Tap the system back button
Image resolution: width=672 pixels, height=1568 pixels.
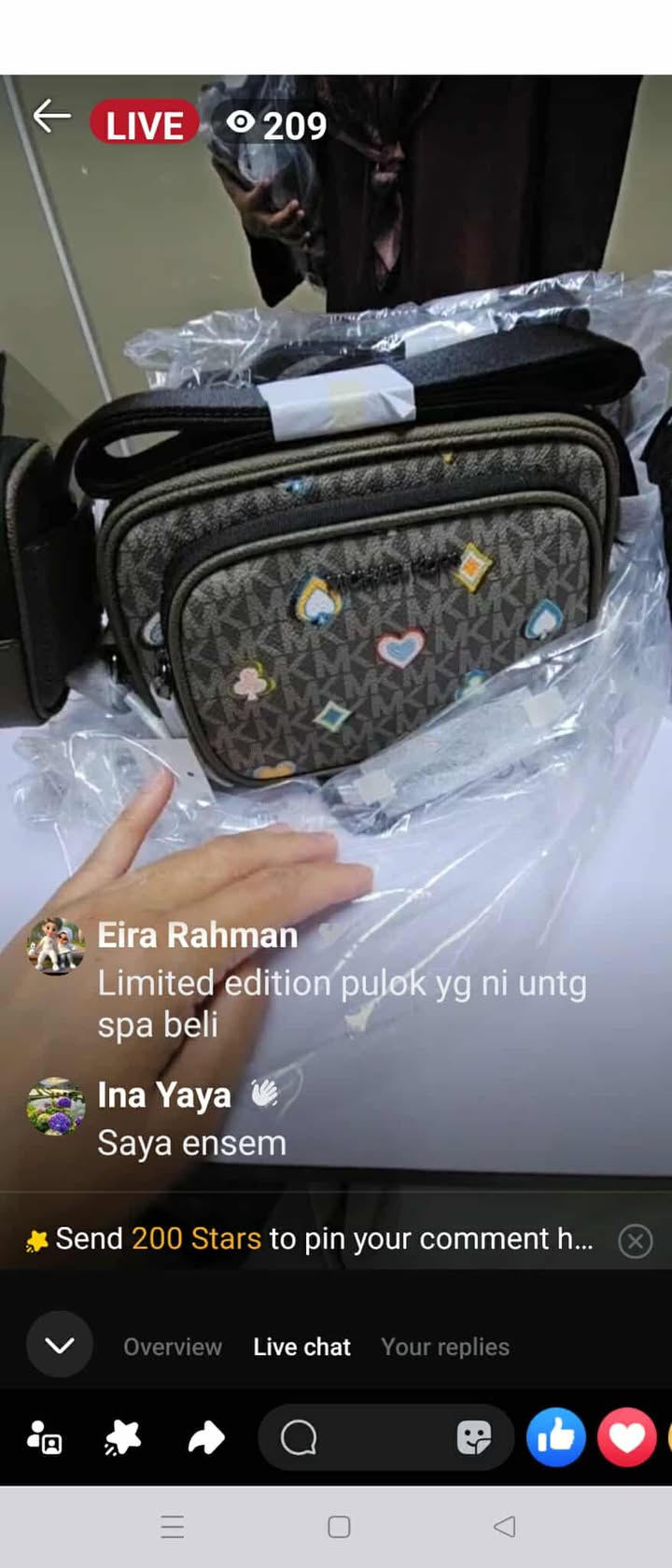(x=504, y=1527)
